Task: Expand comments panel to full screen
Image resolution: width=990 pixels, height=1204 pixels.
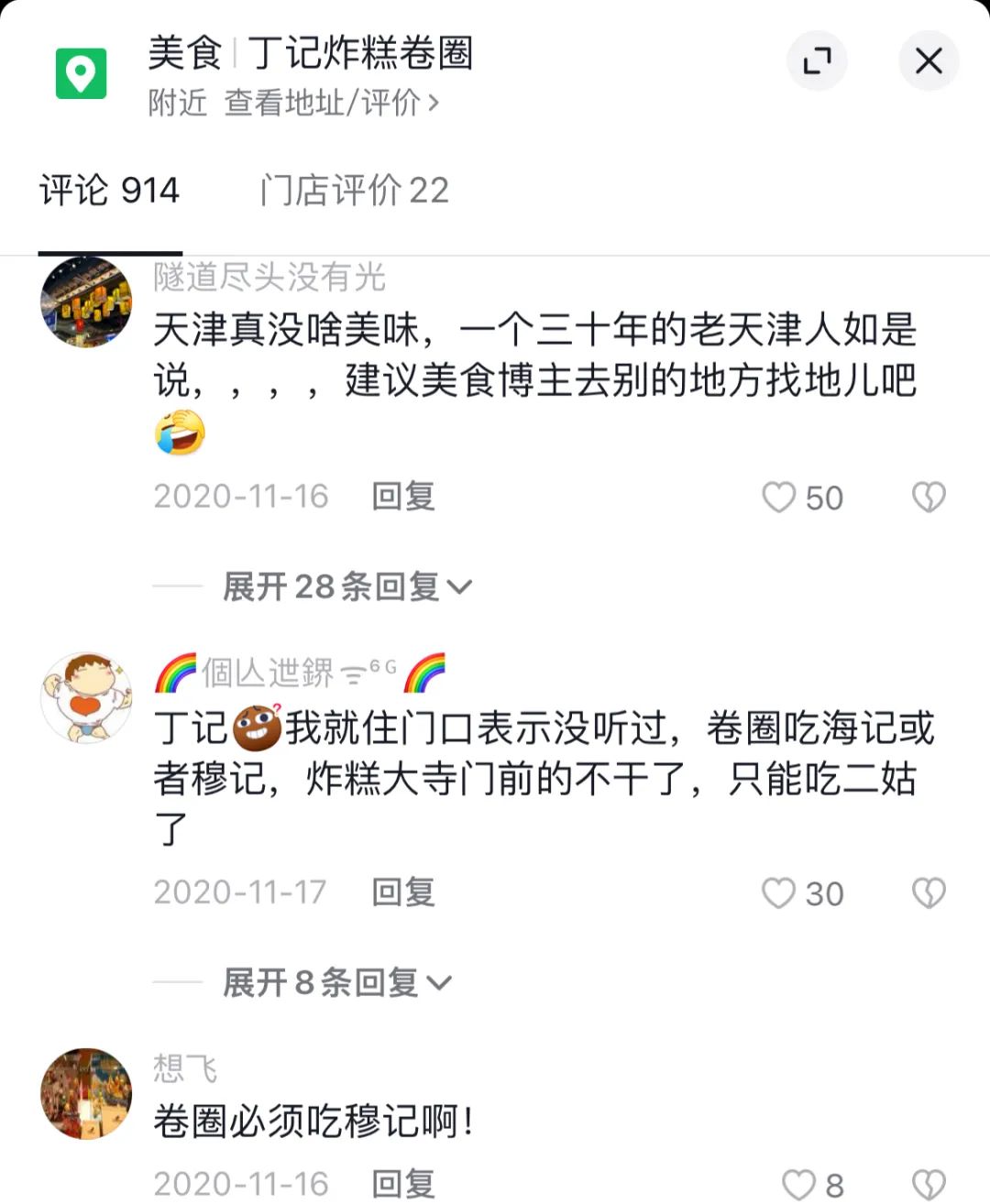Action: click(x=816, y=61)
